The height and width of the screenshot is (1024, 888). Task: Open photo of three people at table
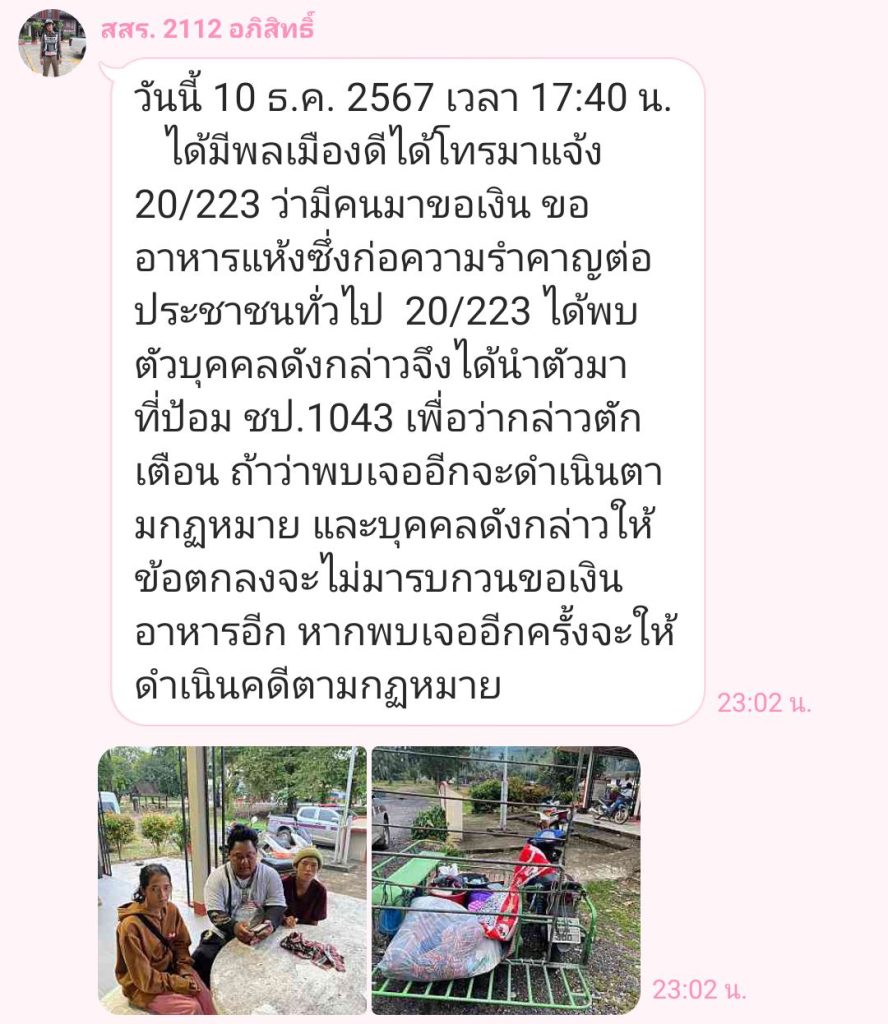pyautogui.click(x=232, y=880)
